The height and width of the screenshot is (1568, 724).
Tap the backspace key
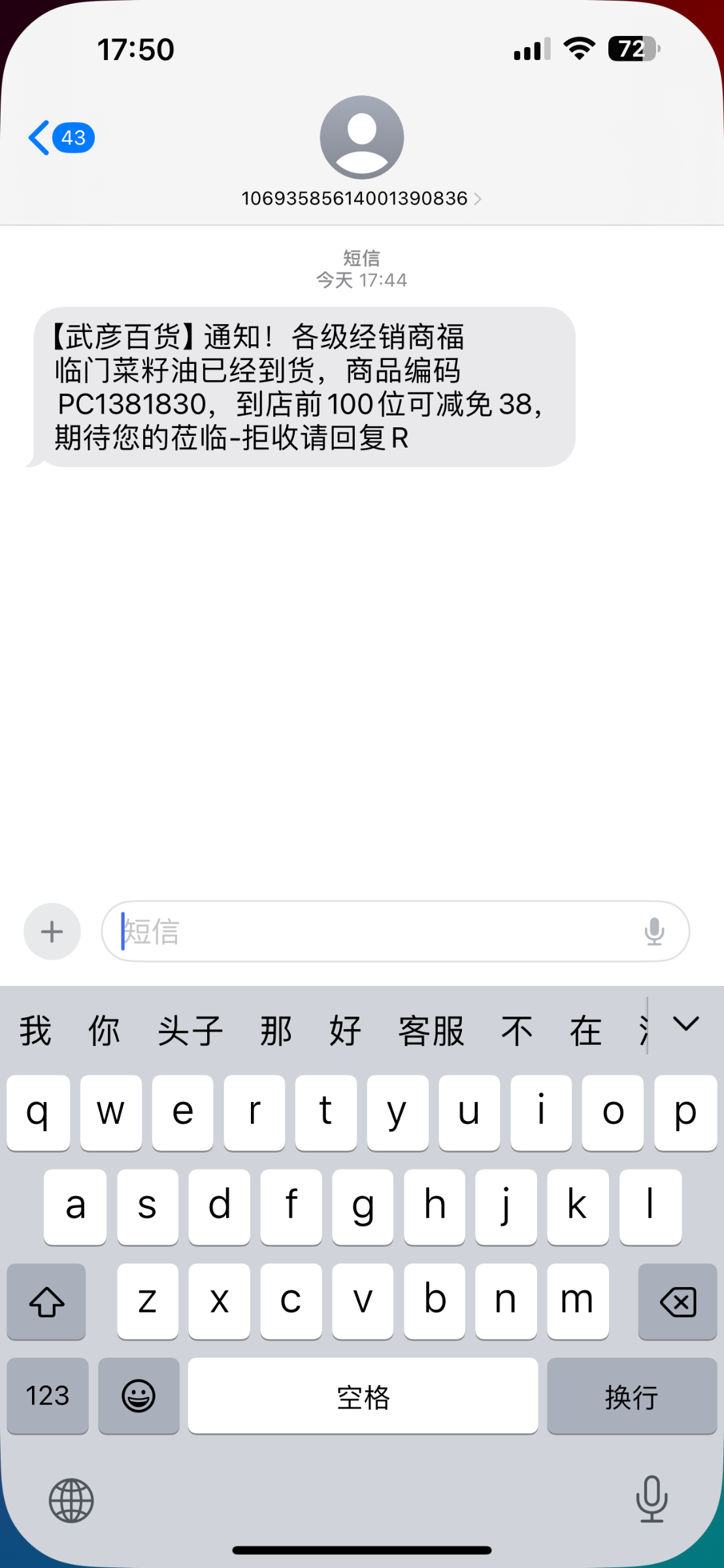pyautogui.click(x=678, y=1302)
